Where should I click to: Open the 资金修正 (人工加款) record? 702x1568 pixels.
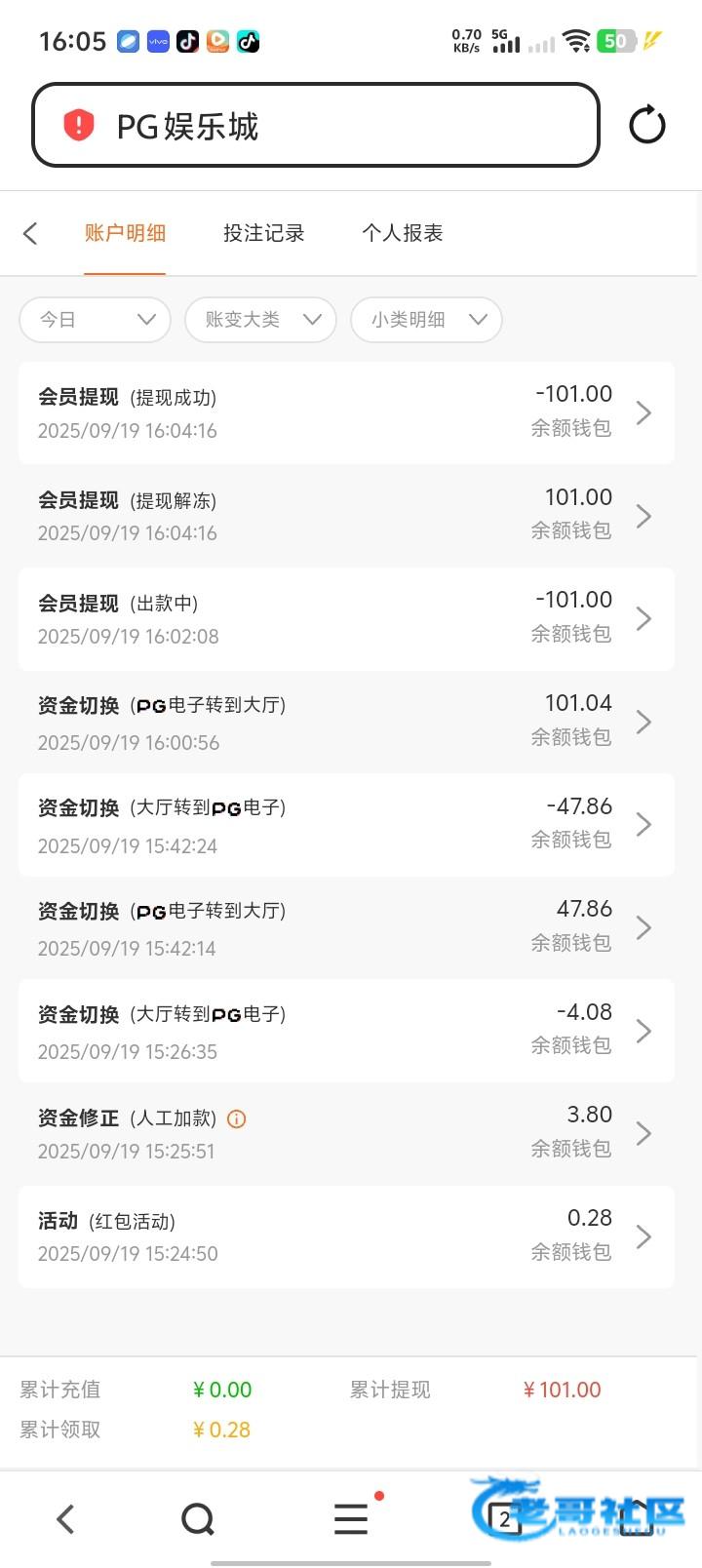[x=346, y=1133]
